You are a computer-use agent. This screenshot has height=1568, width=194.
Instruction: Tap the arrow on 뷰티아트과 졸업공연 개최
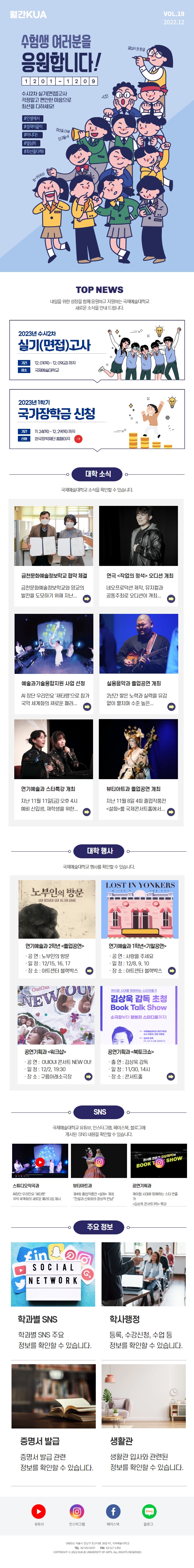coord(171,811)
